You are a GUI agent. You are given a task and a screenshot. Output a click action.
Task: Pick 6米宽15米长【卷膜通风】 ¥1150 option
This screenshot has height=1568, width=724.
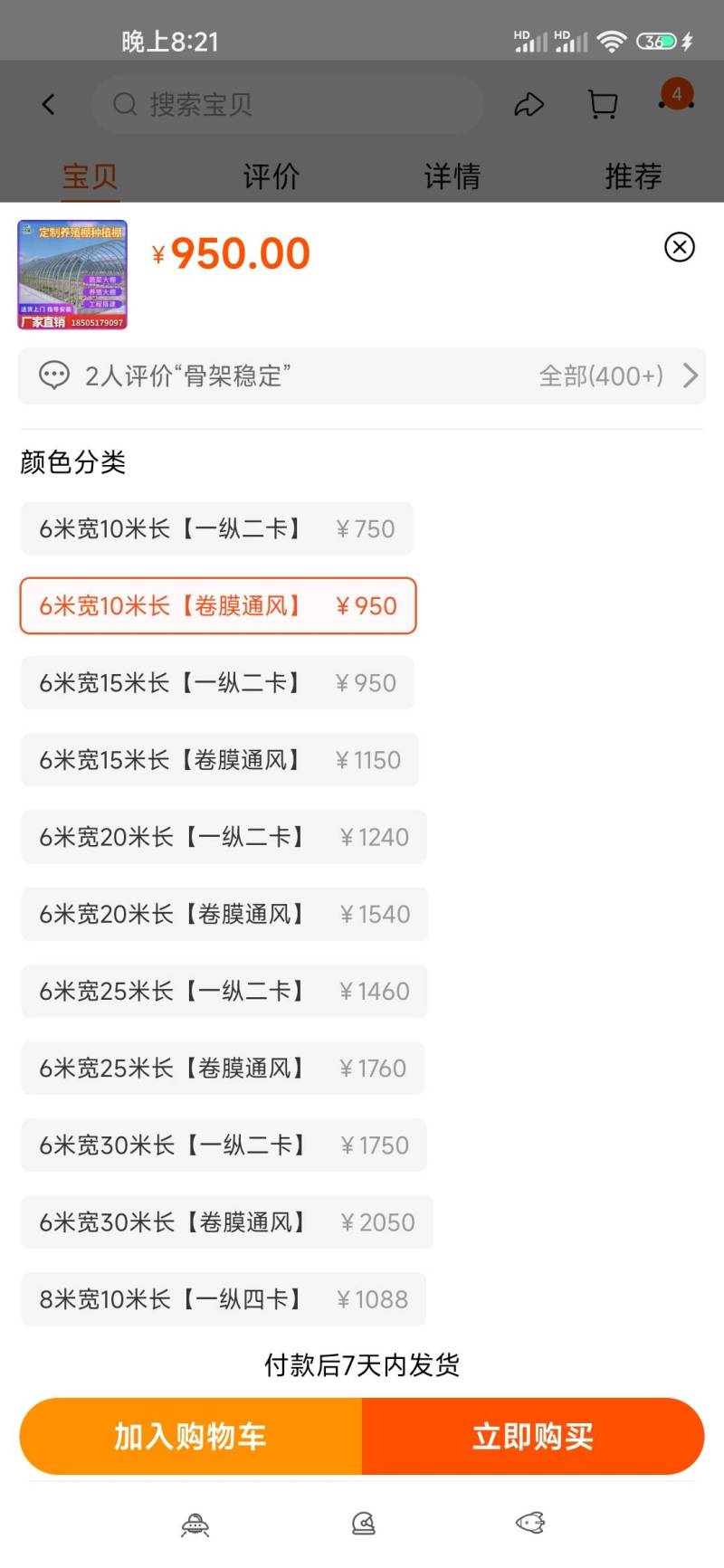tap(219, 760)
